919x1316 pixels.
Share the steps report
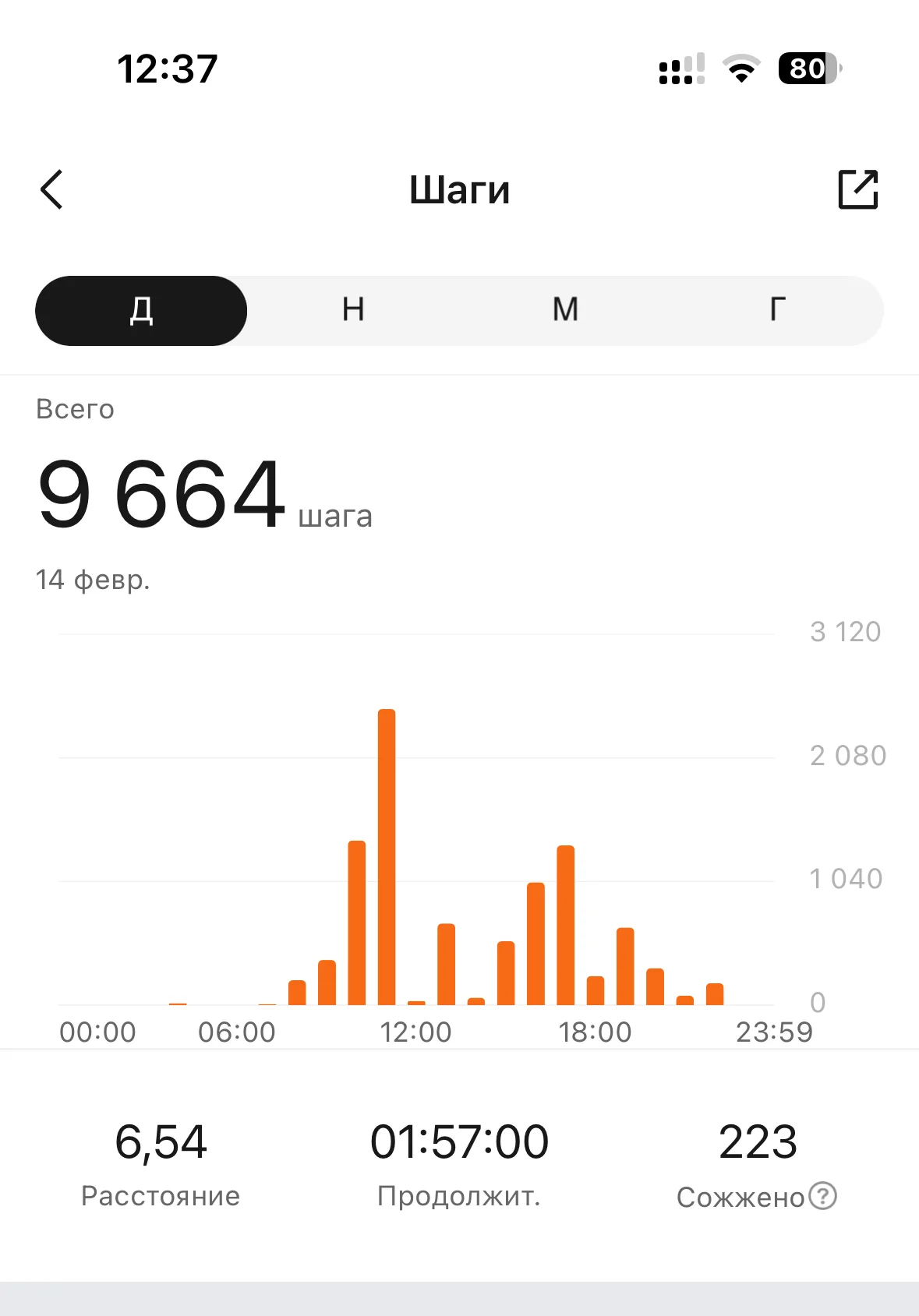tap(857, 189)
